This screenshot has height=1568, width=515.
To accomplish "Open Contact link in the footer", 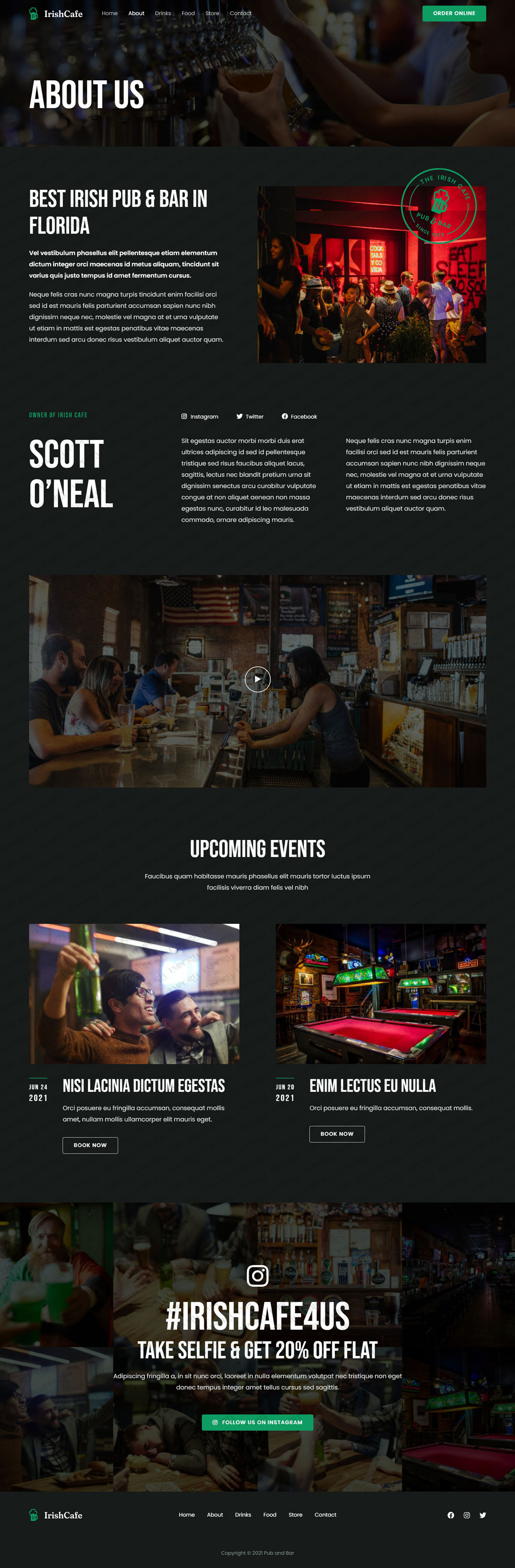I will pyautogui.click(x=325, y=1515).
